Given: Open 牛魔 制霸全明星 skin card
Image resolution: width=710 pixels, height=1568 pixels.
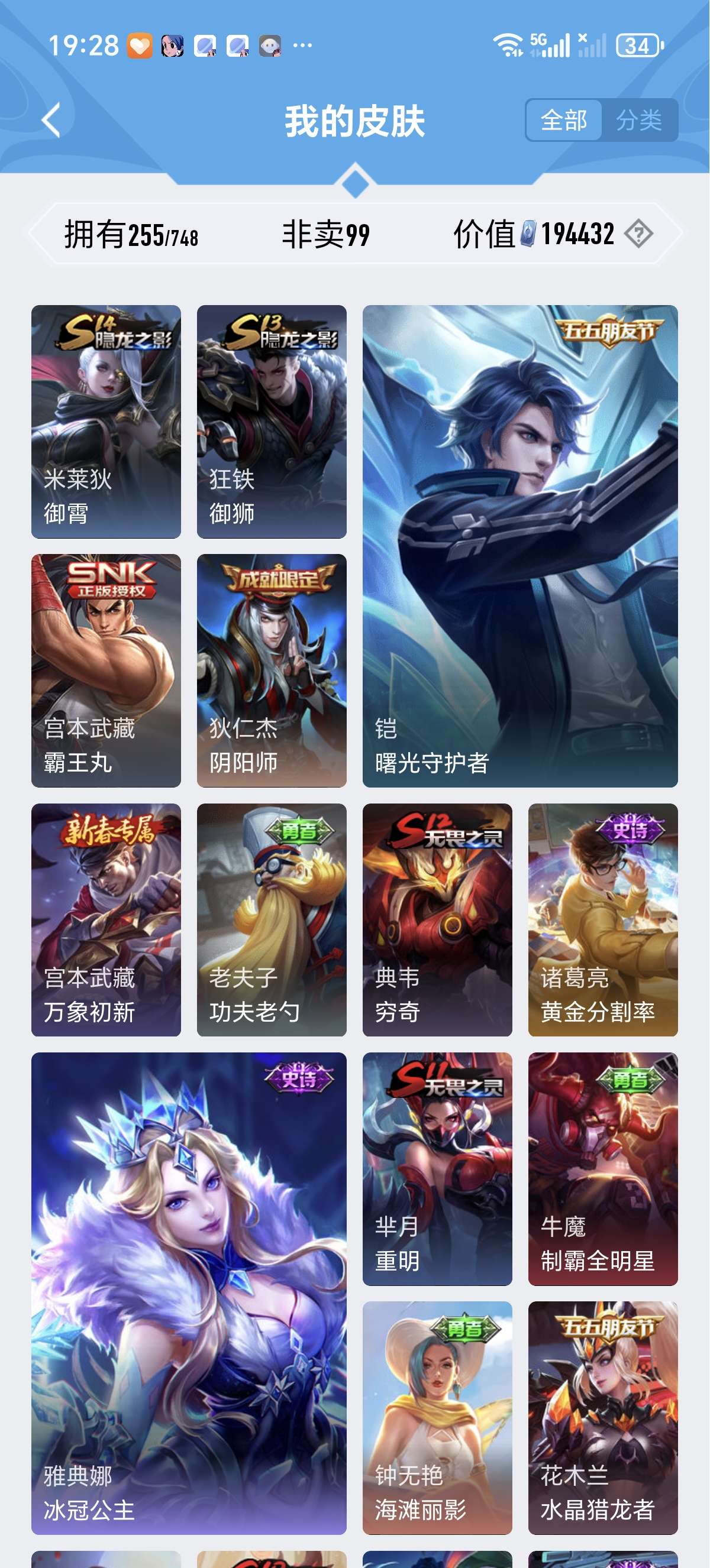Looking at the screenshot, I should click(x=603, y=1169).
